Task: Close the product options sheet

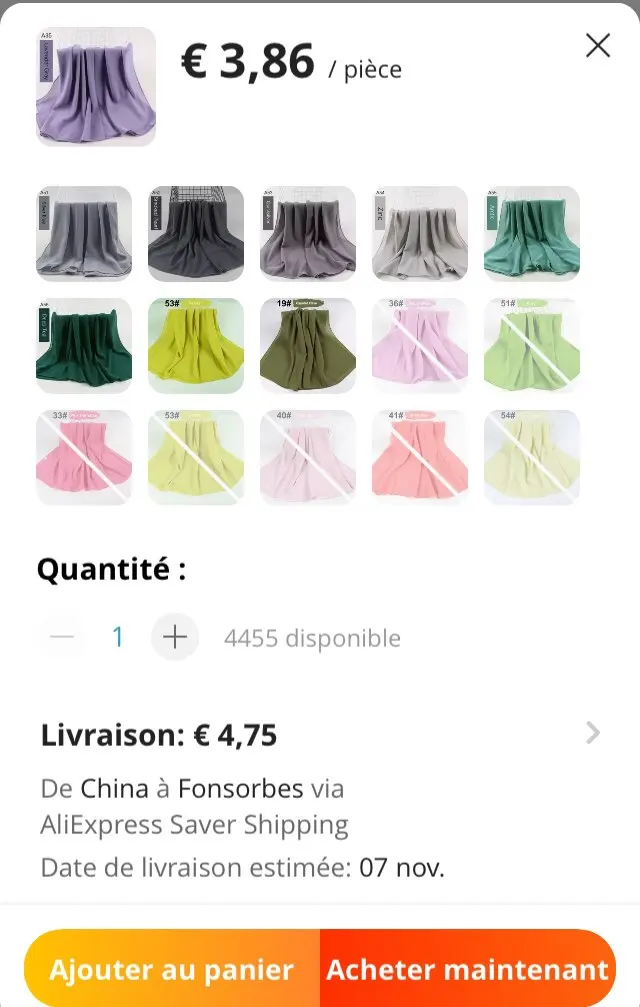Action: click(x=598, y=45)
